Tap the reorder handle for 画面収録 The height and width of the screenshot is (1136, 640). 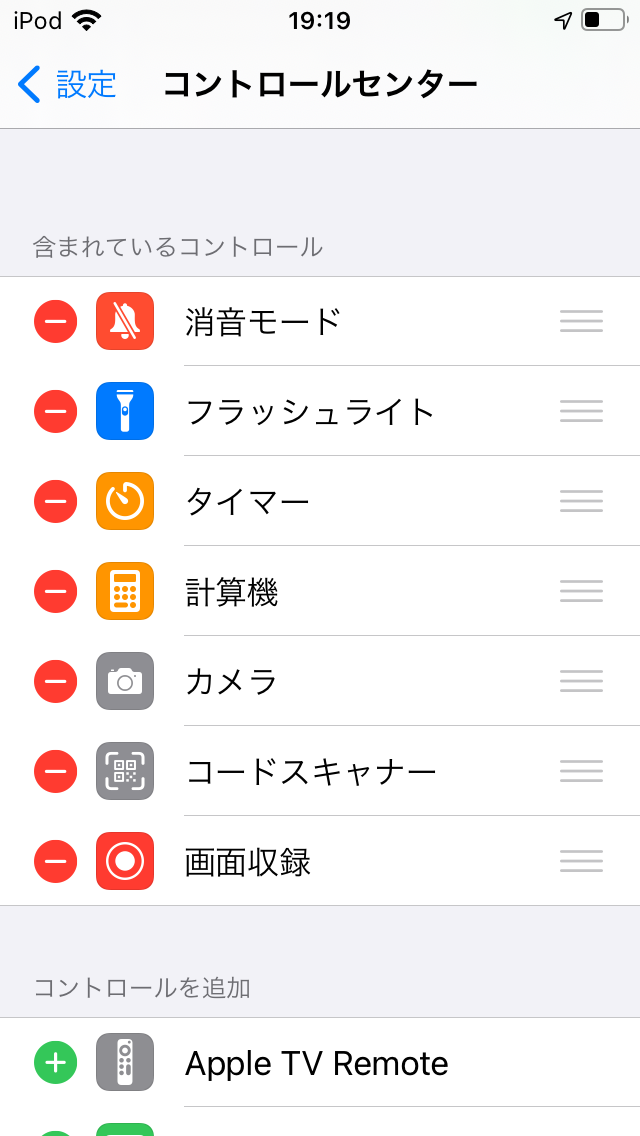point(581,861)
